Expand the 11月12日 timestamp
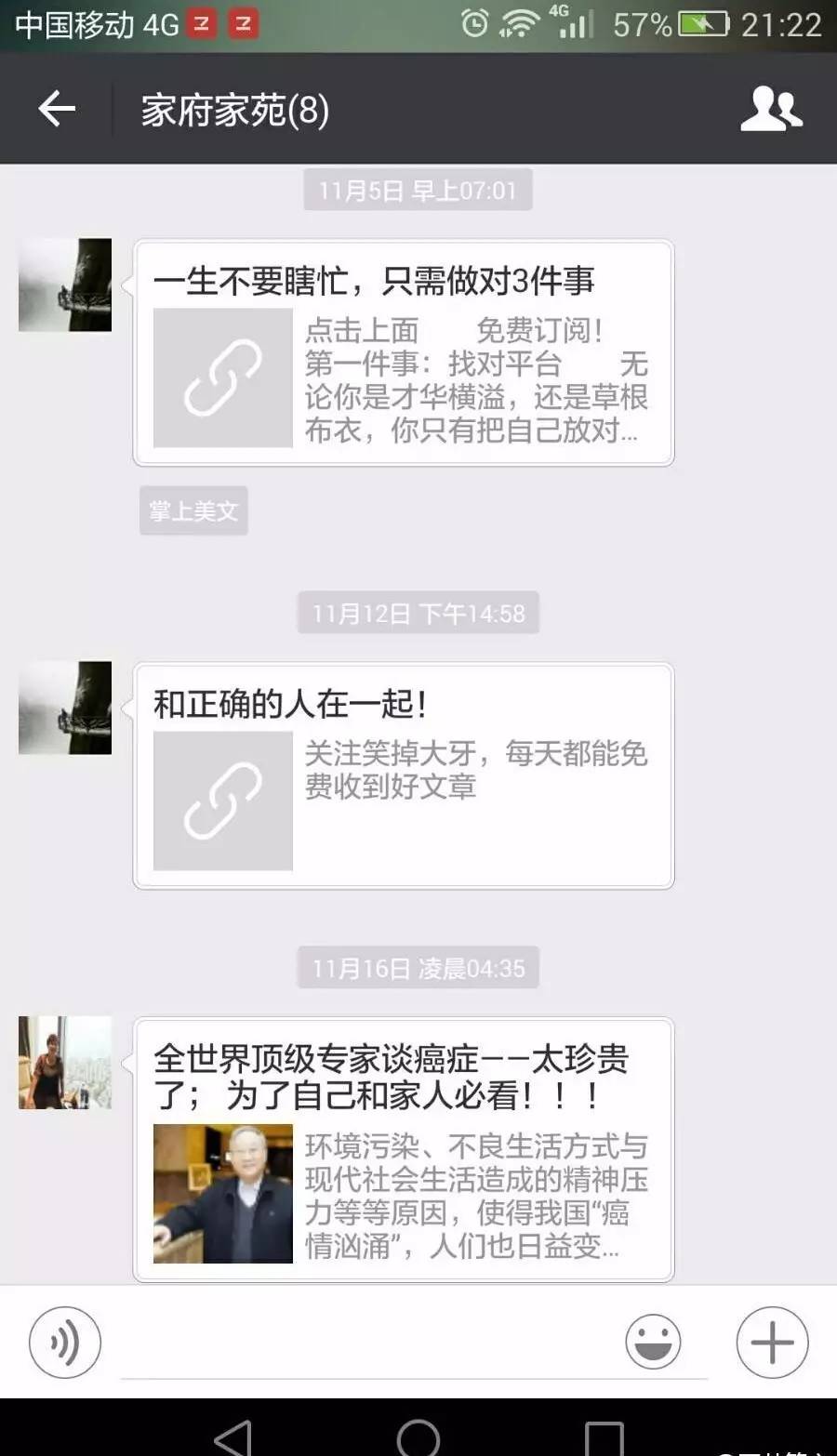 [418, 613]
